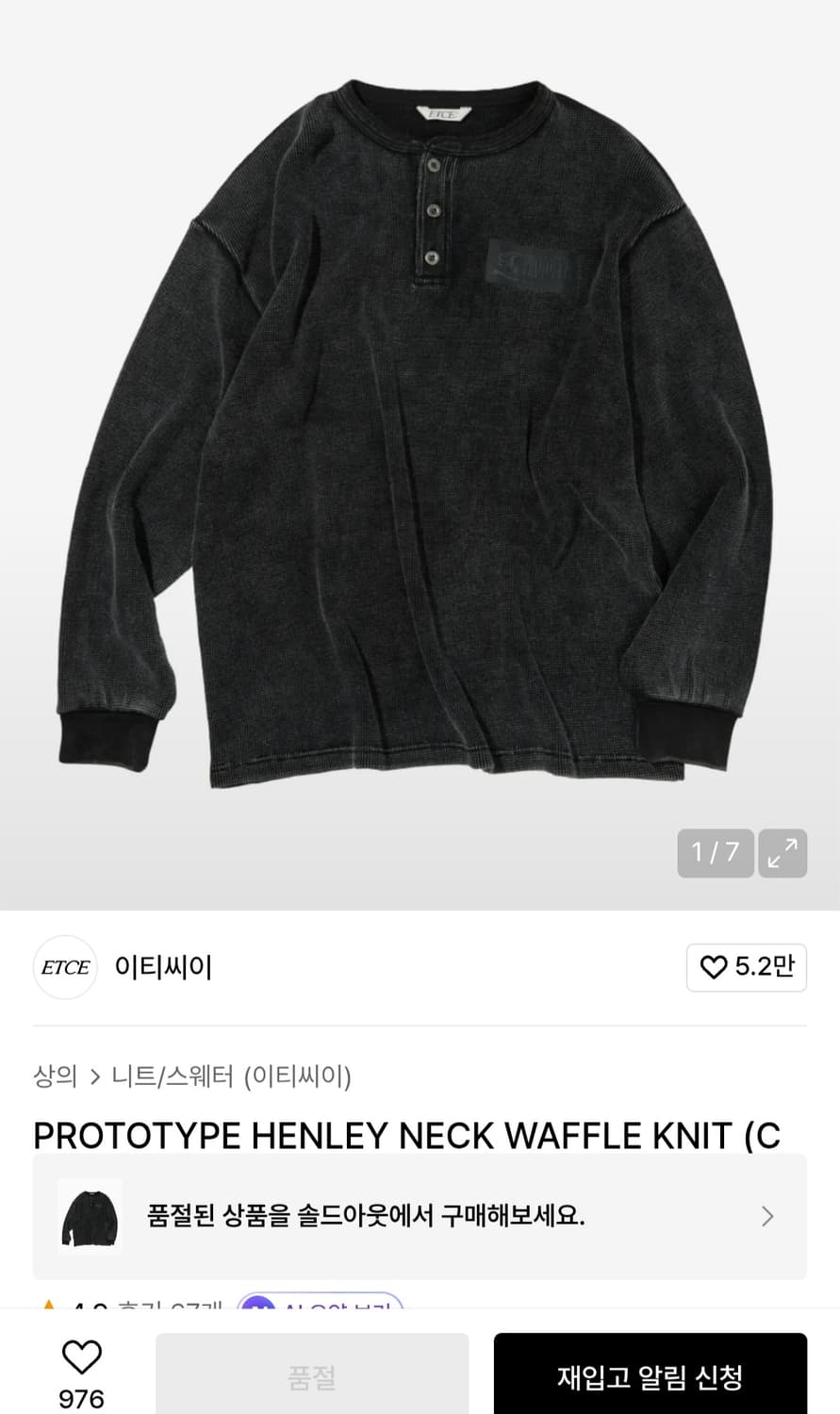Click the diagonal arrows enlarge control

(782, 852)
